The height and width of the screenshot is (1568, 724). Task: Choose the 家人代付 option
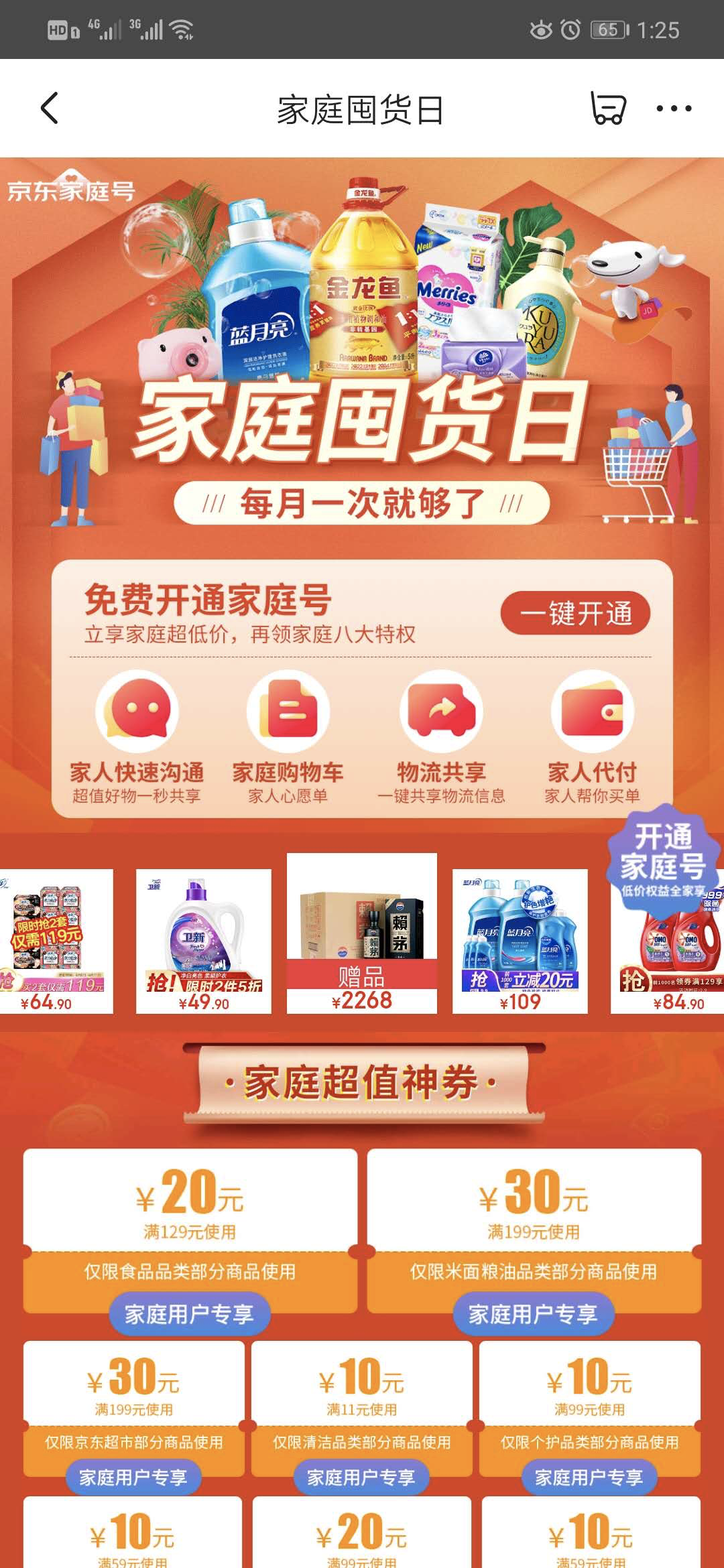point(592,737)
